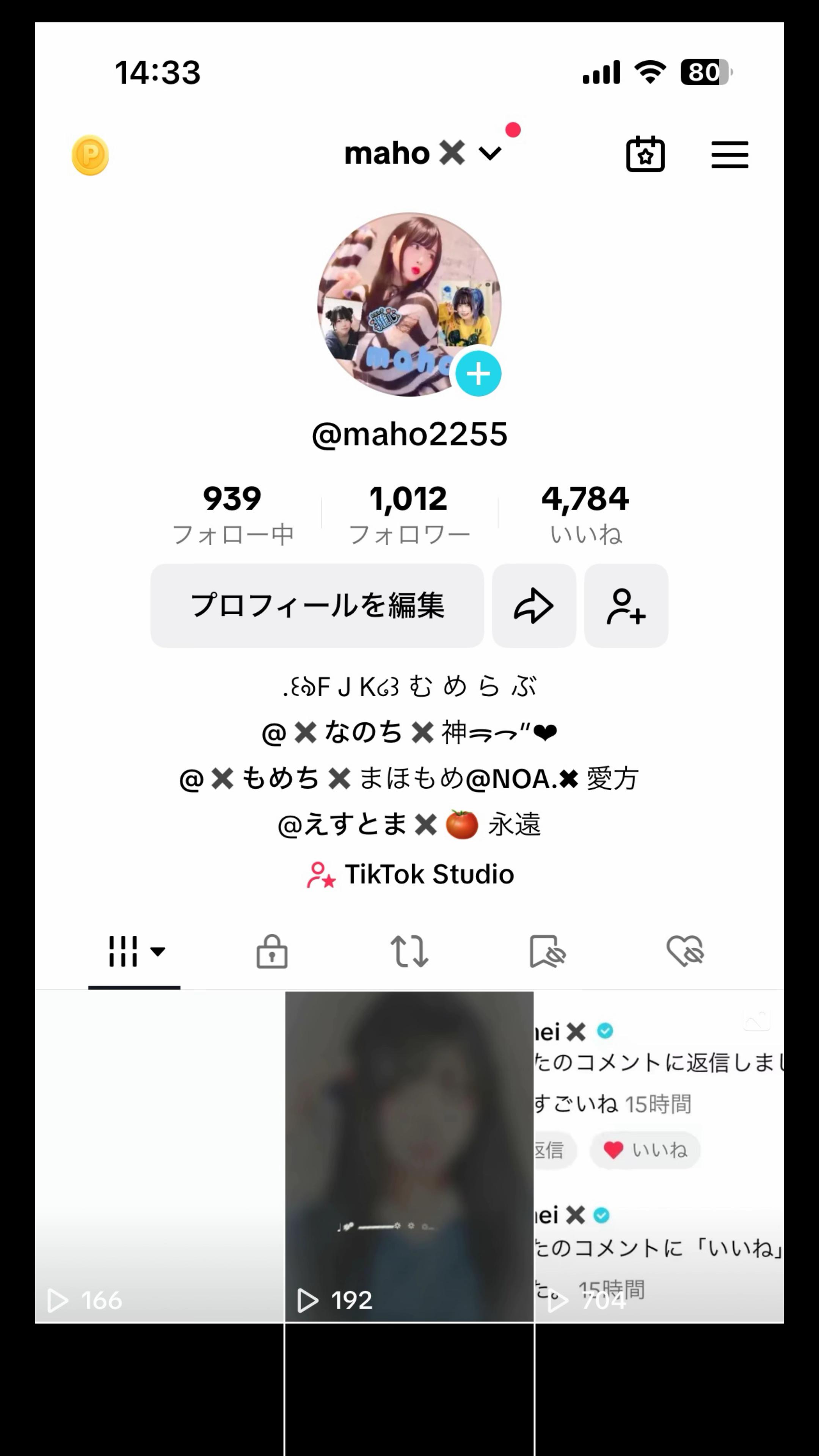819x1456 pixels.
Task: Switch to the saved favorites tab
Action: [x=547, y=951]
